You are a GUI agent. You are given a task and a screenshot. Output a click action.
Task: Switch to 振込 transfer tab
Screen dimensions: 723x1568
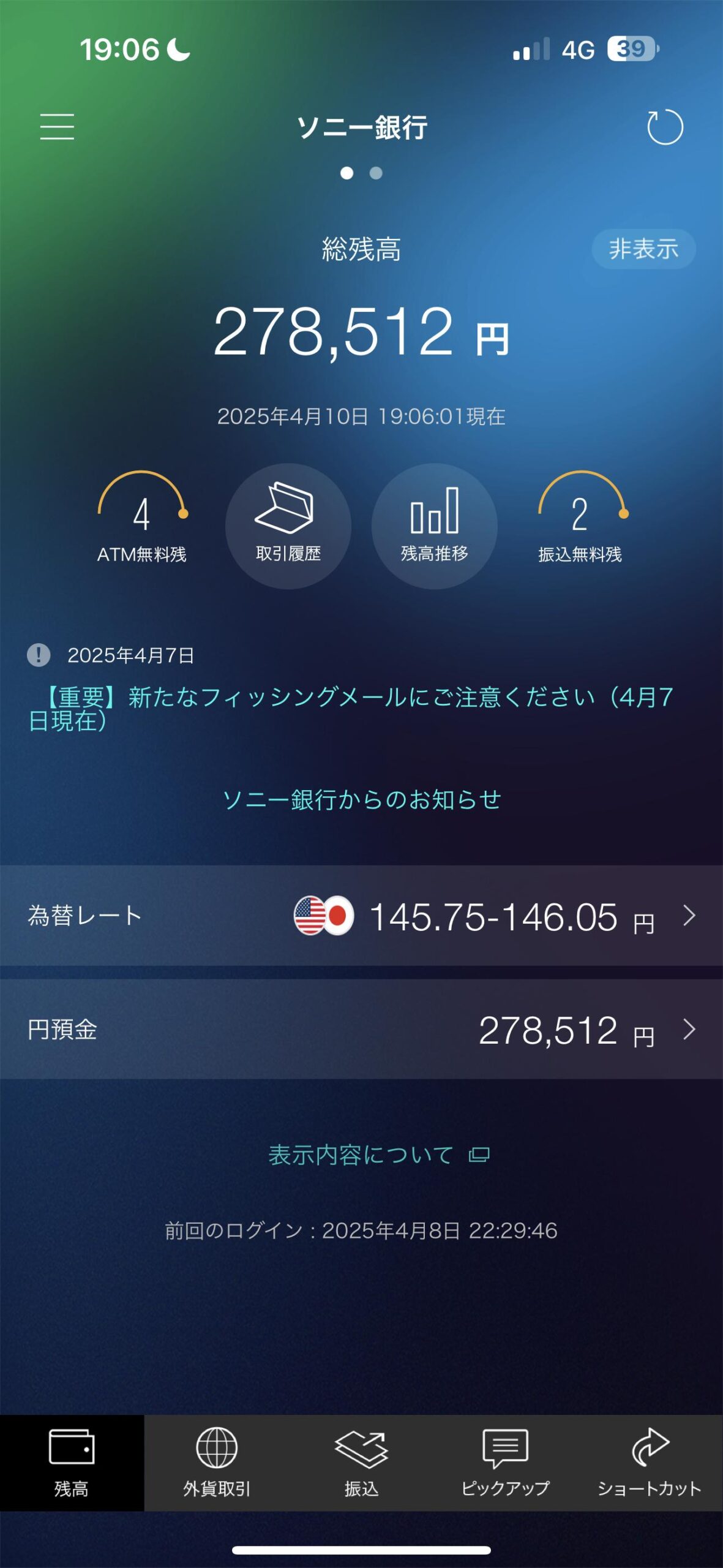(x=361, y=1463)
